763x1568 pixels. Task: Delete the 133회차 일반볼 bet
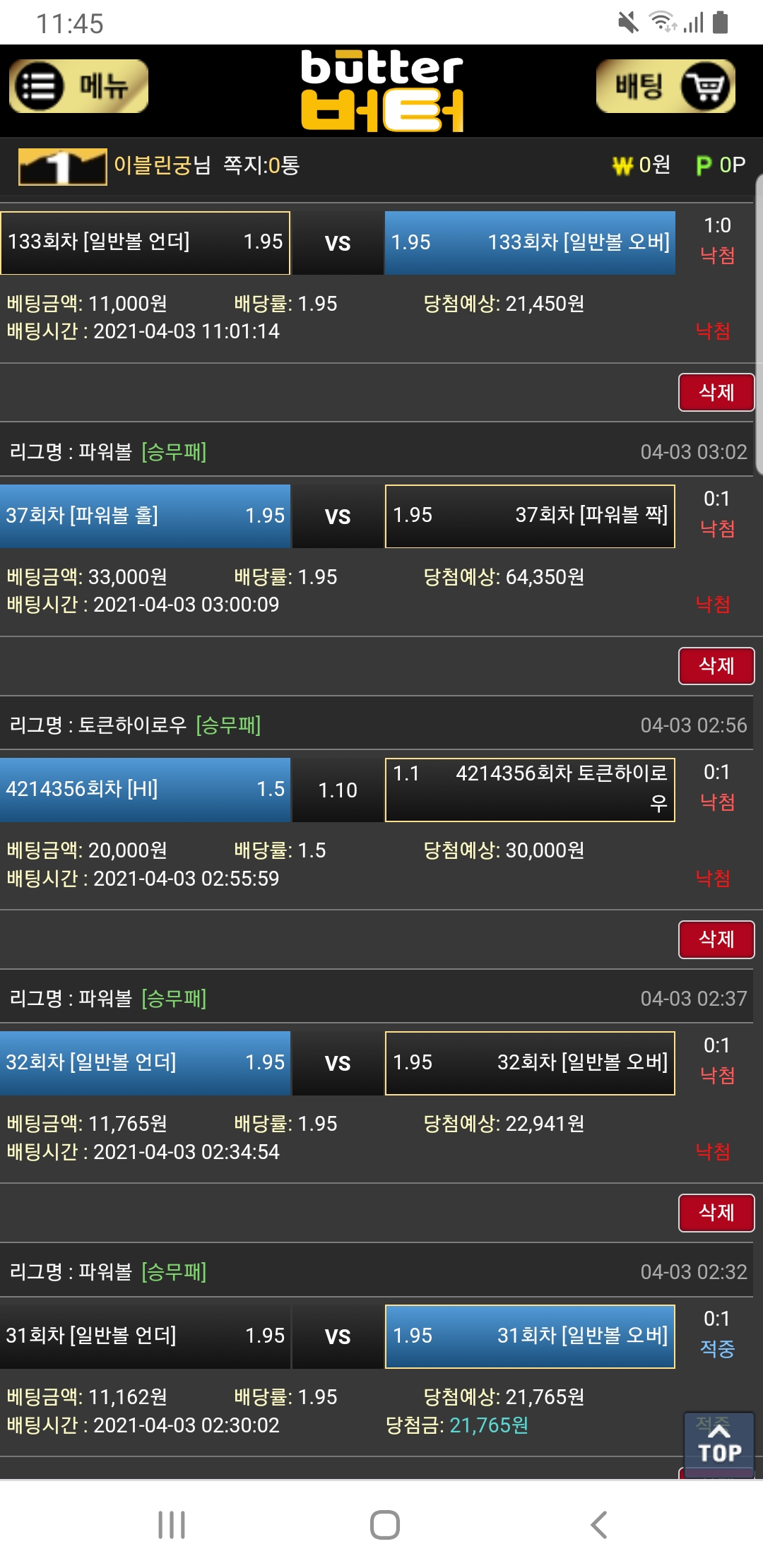click(x=716, y=393)
